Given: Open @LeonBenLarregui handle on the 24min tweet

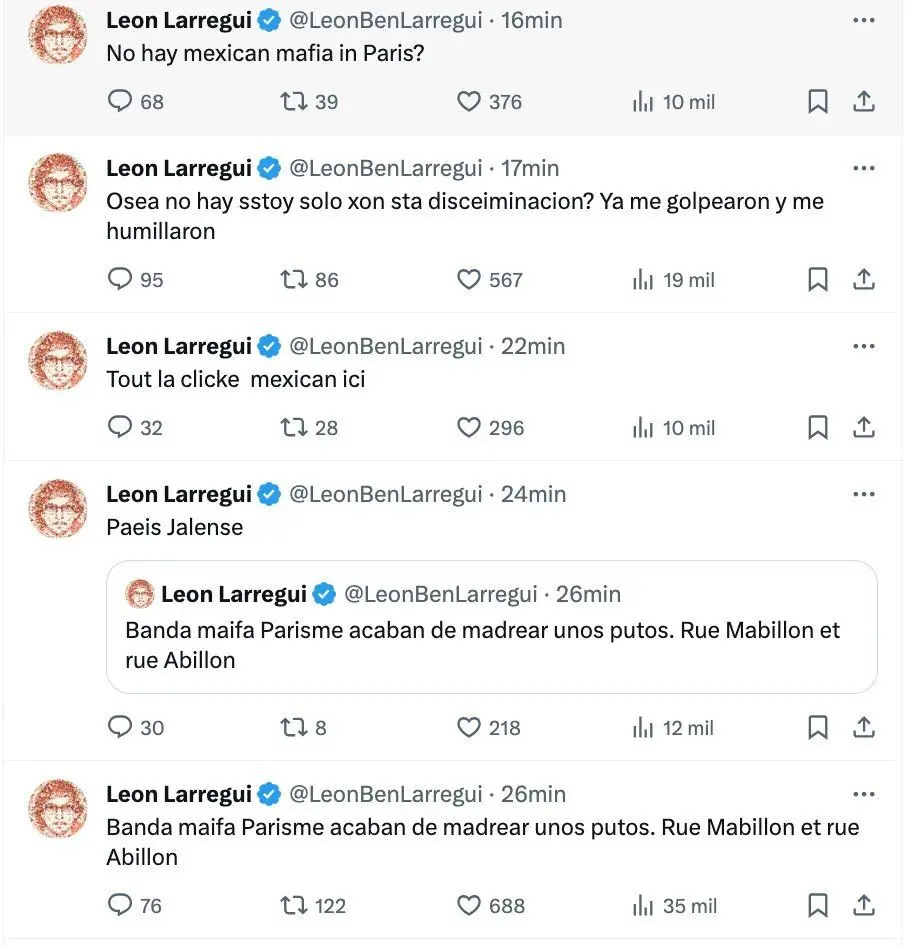Looking at the screenshot, I should (x=386, y=494).
